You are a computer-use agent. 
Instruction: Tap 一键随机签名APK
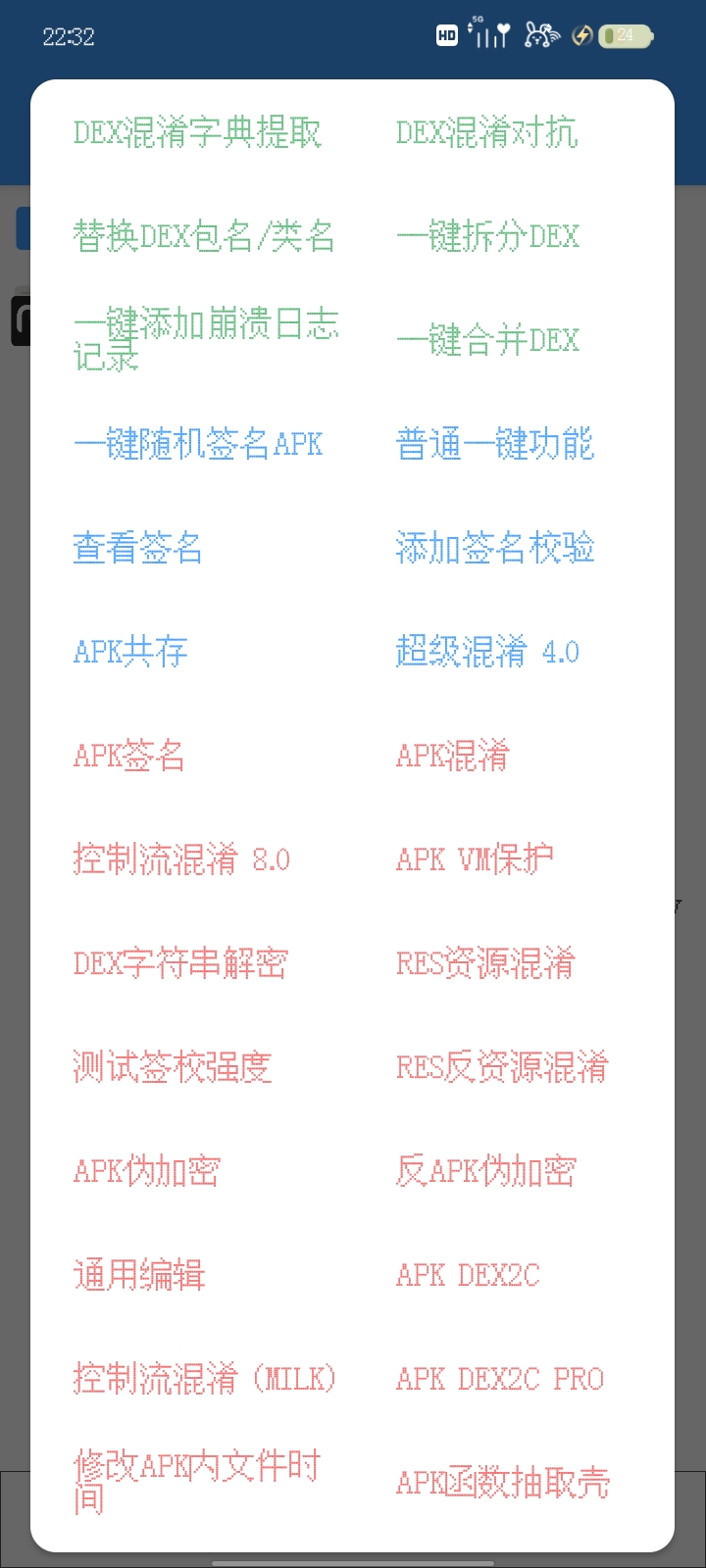[198, 444]
